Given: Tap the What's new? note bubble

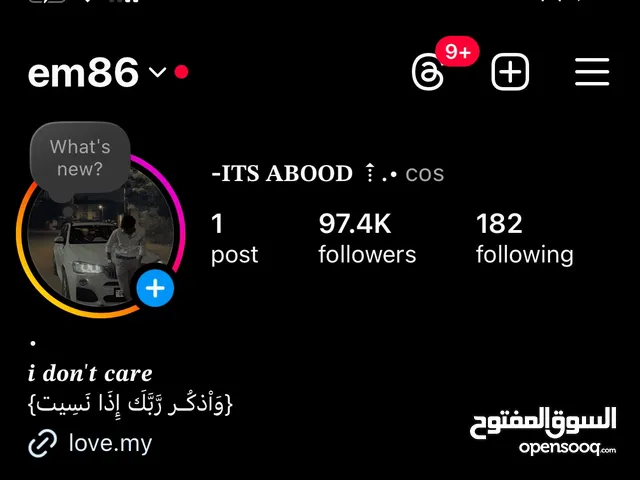Looking at the screenshot, I should tap(80, 158).
